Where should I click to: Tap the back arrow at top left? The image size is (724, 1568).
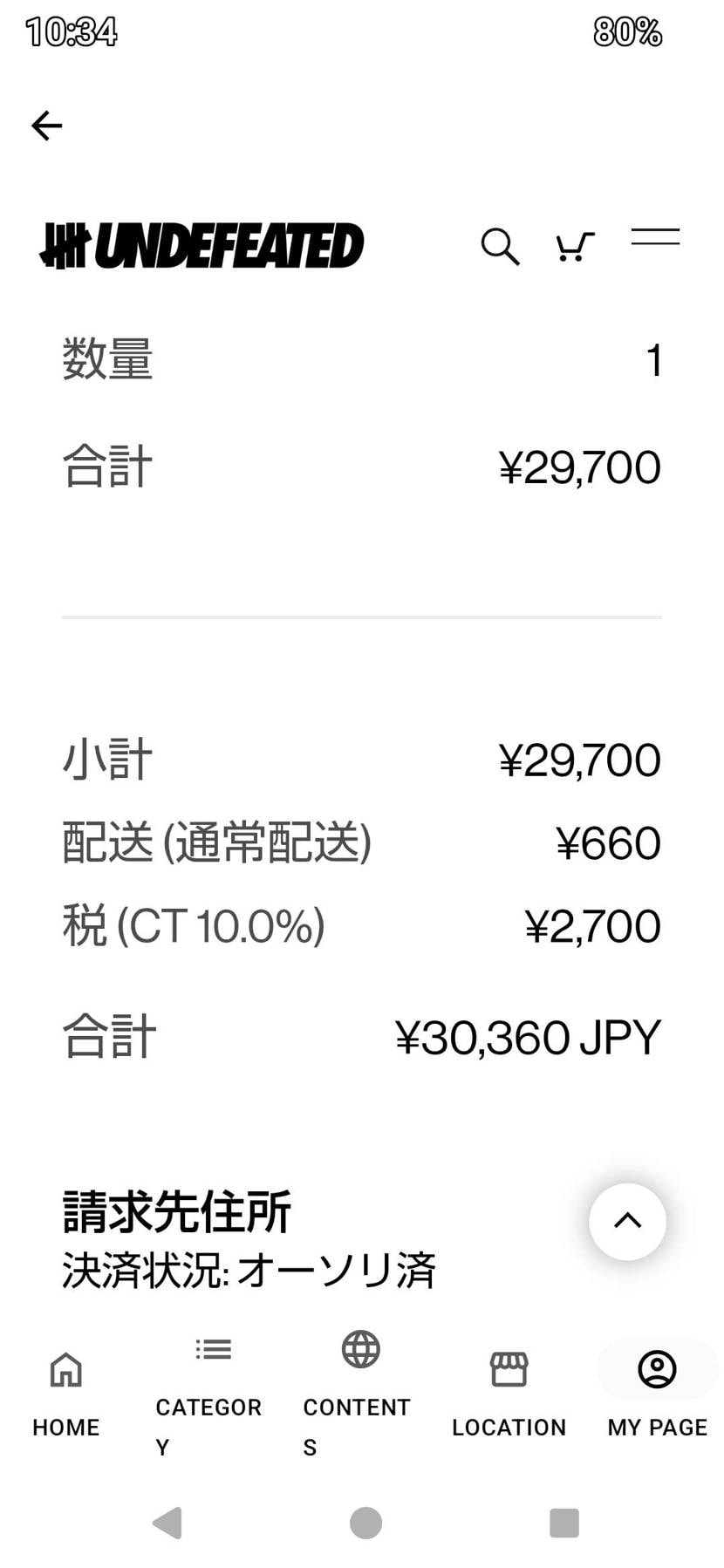click(46, 125)
